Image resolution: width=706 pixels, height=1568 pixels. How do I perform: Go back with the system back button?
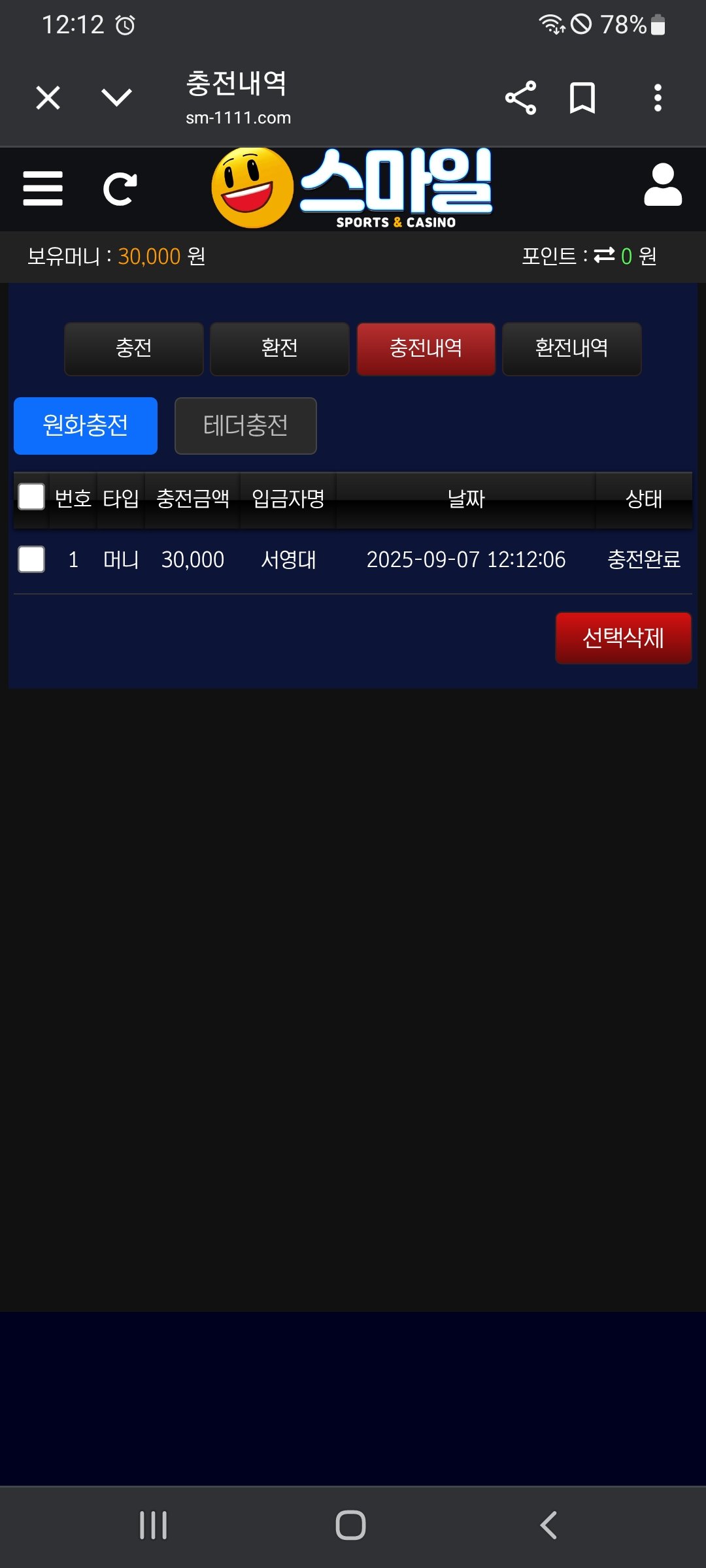[548, 1526]
